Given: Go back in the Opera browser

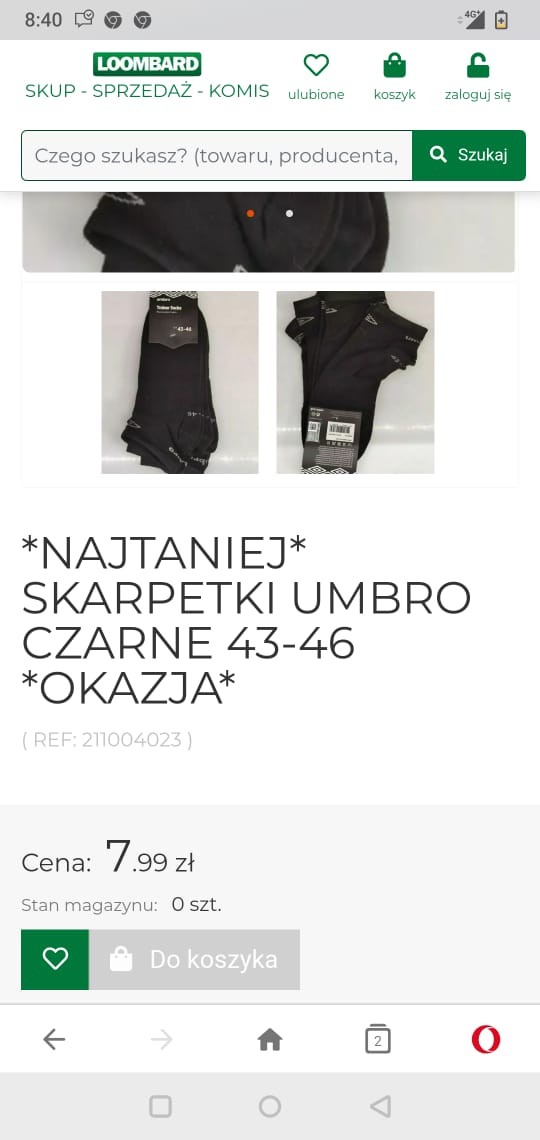Looking at the screenshot, I should click(54, 1040).
